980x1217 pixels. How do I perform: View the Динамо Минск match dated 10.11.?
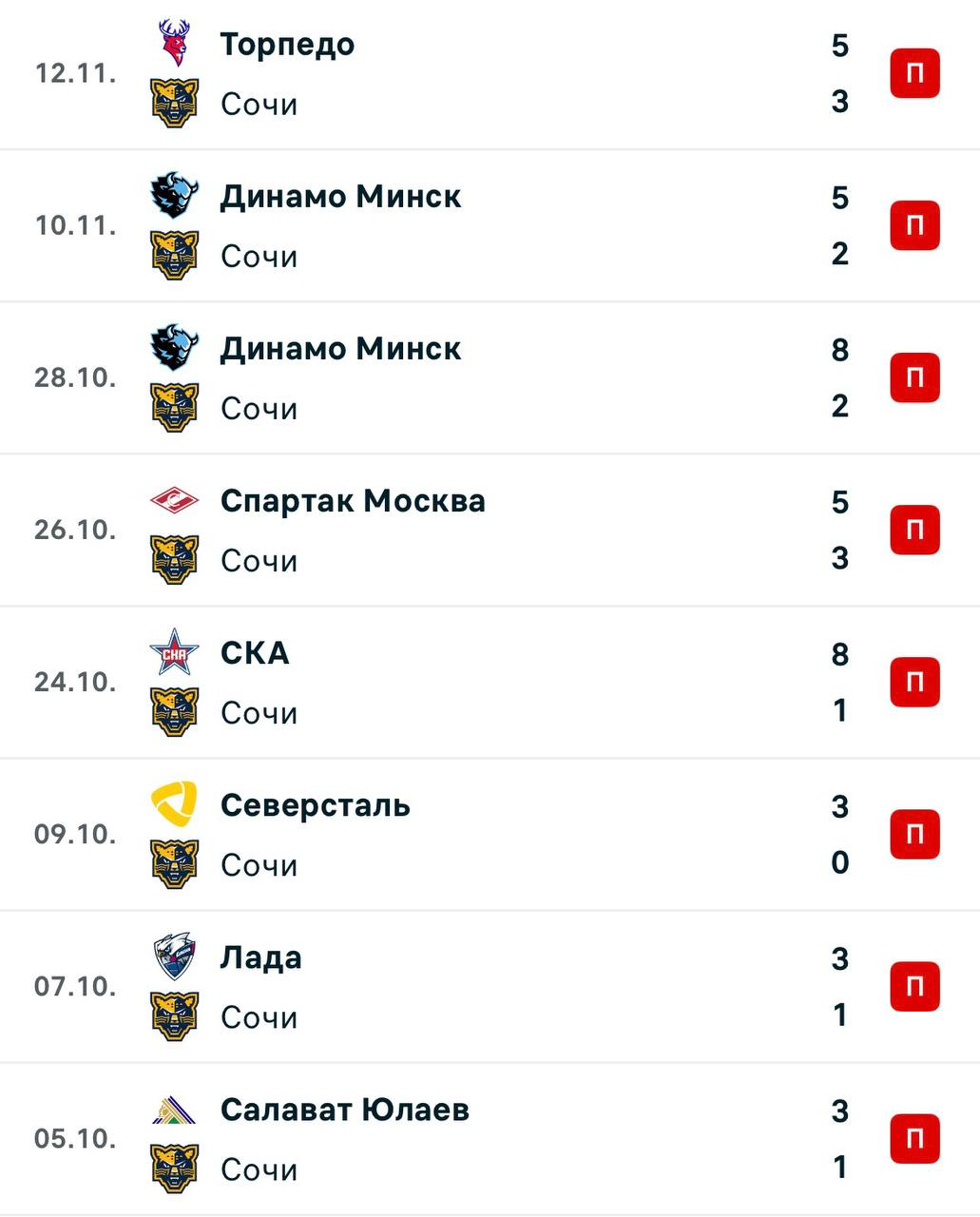coord(490,225)
